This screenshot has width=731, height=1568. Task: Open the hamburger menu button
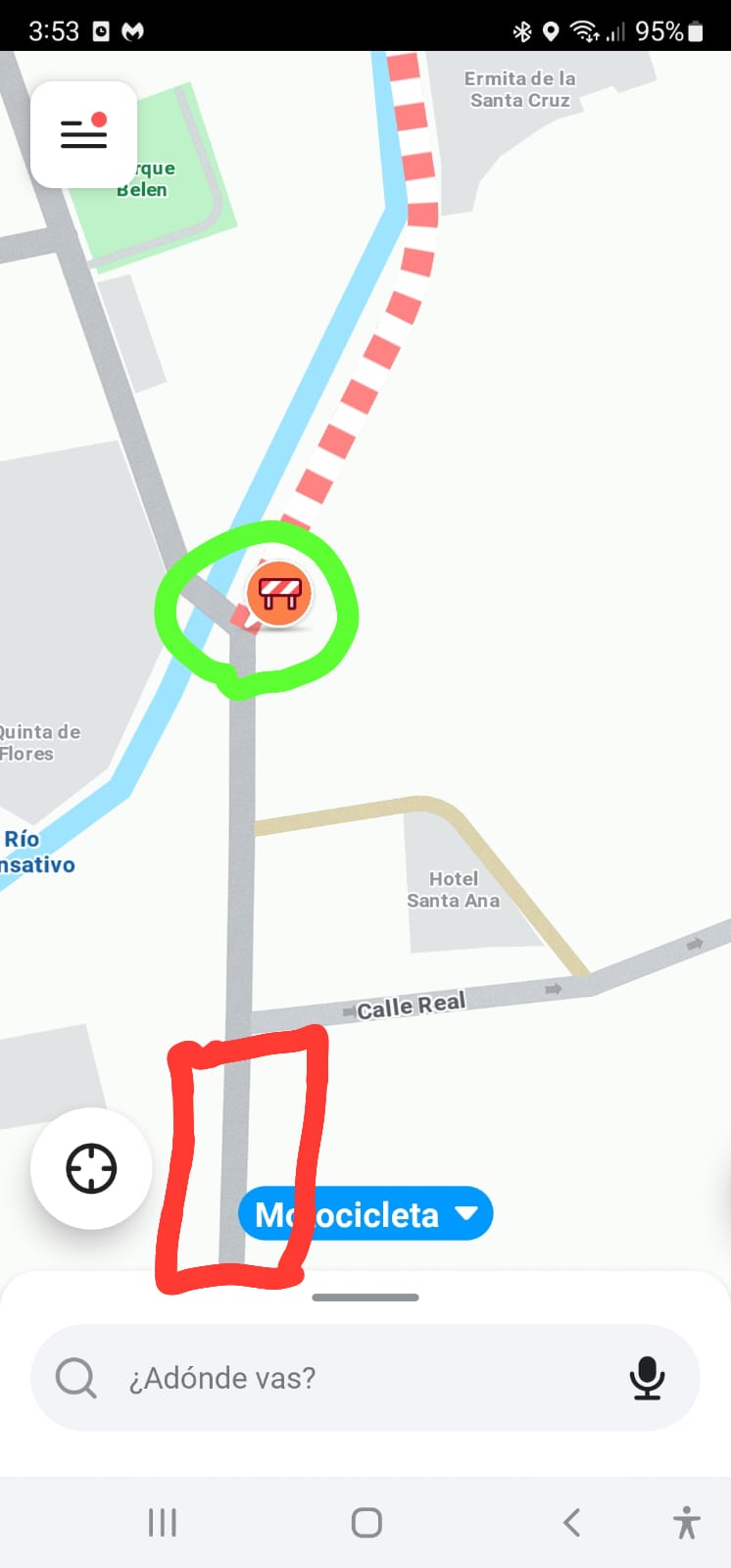[83, 134]
